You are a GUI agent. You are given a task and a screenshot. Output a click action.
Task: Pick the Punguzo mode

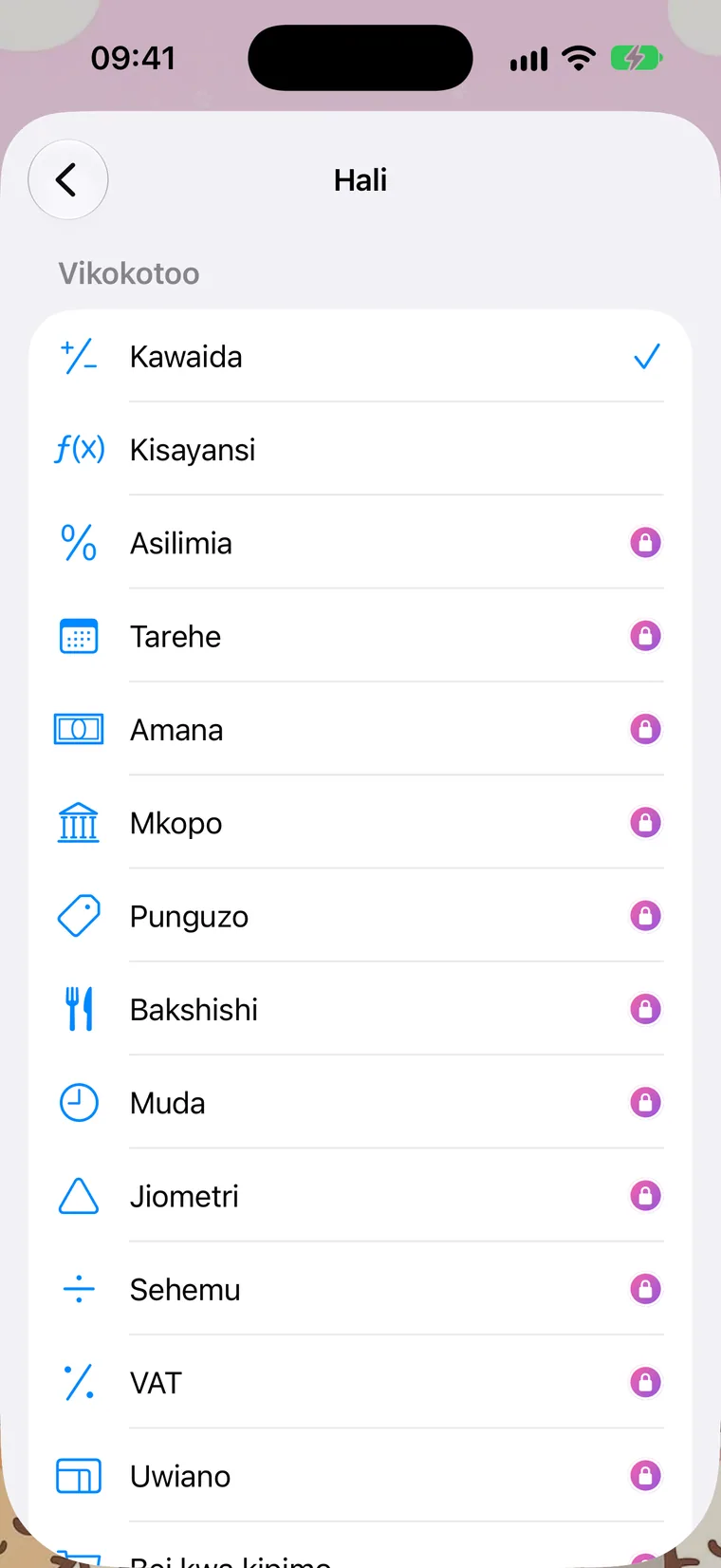[x=360, y=916]
